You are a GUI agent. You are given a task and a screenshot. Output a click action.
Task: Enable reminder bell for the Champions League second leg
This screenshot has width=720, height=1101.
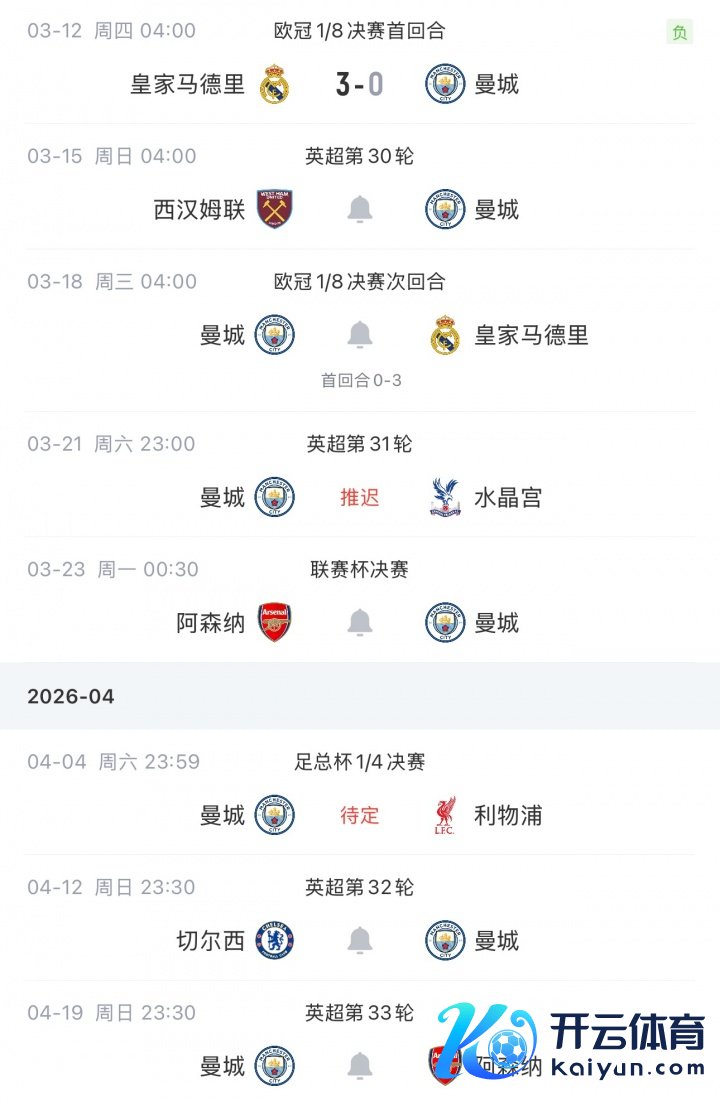[359, 336]
